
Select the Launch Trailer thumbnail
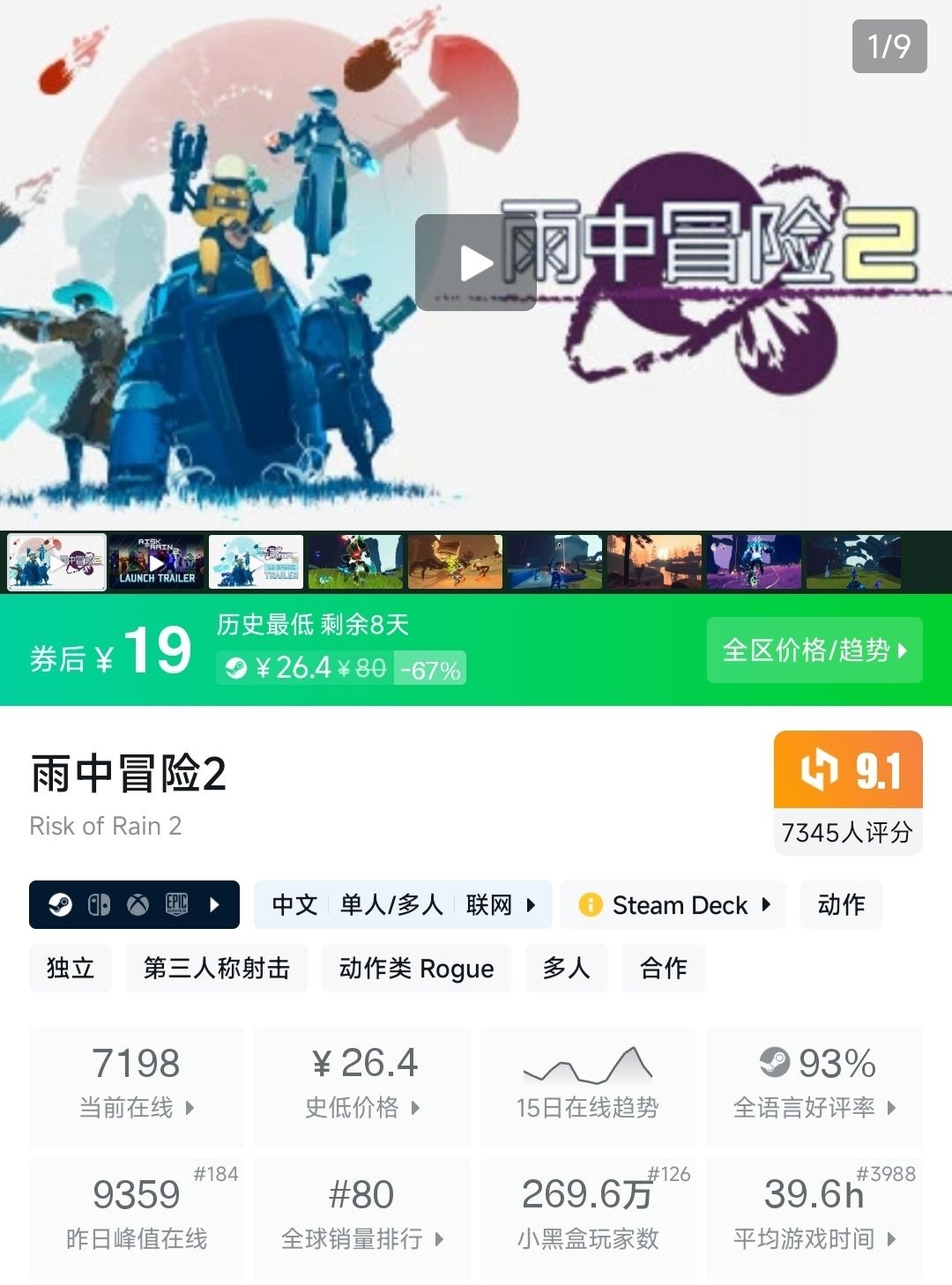click(157, 561)
